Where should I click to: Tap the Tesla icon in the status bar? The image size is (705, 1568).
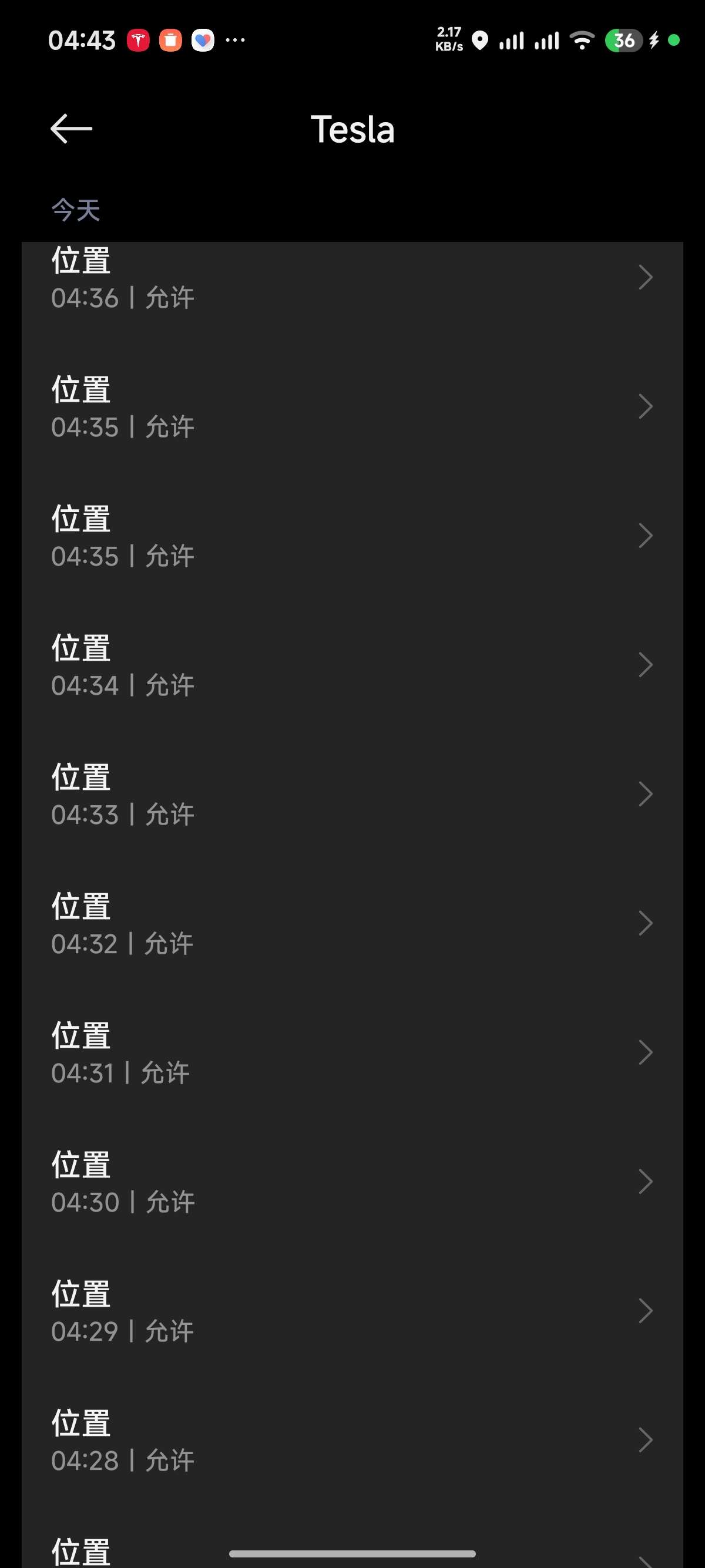point(139,40)
